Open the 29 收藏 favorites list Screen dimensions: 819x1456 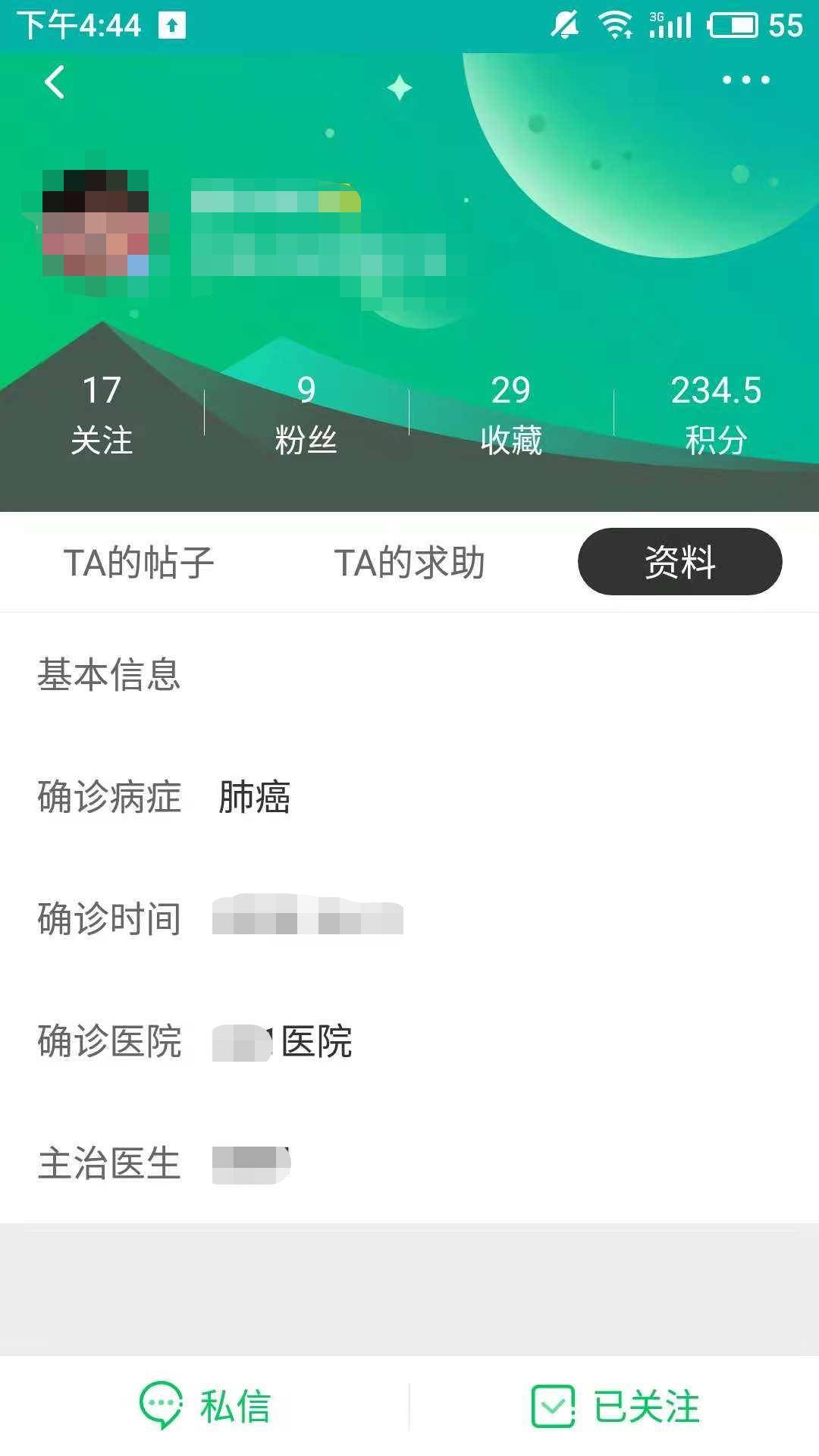pos(512,413)
